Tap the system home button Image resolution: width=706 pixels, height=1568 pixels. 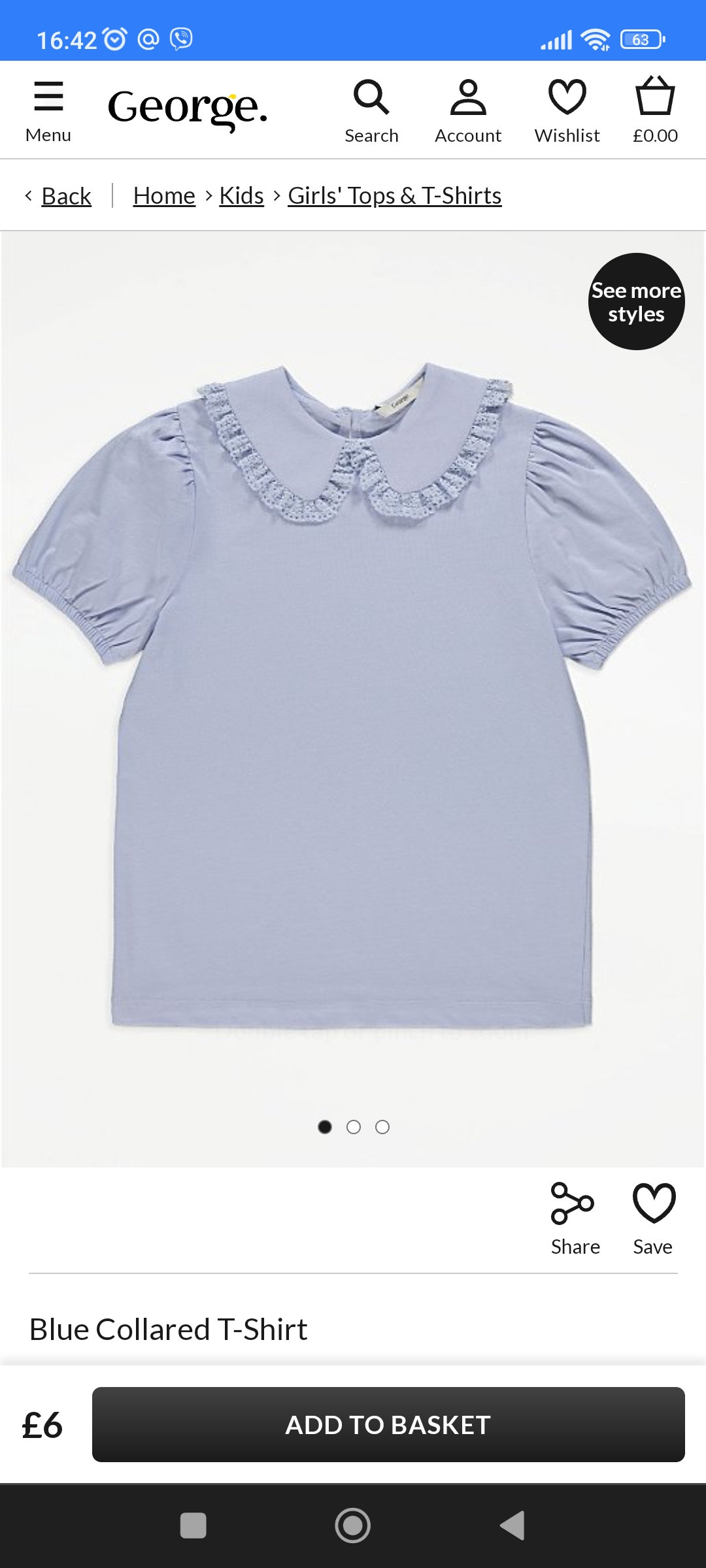point(353,1526)
